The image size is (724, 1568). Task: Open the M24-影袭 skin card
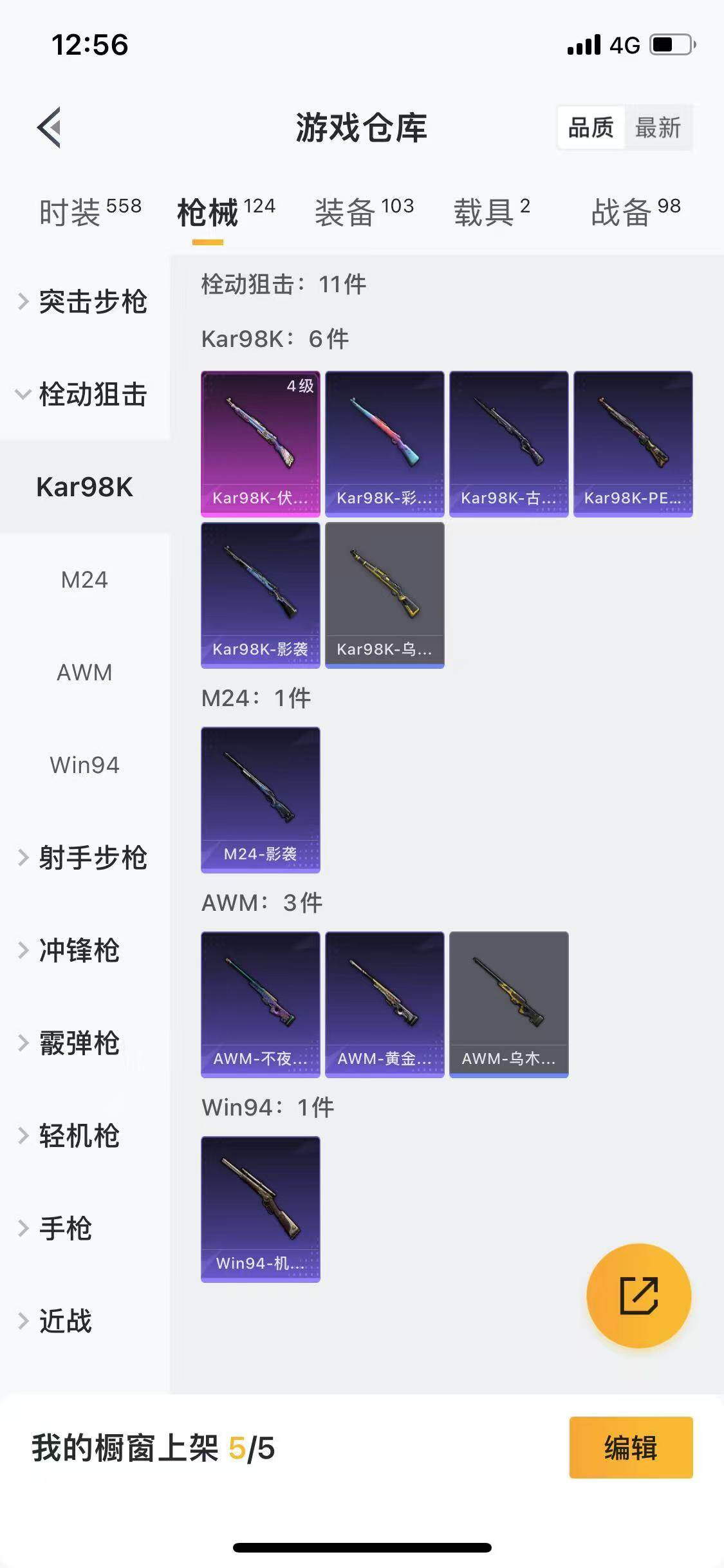point(261,800)
